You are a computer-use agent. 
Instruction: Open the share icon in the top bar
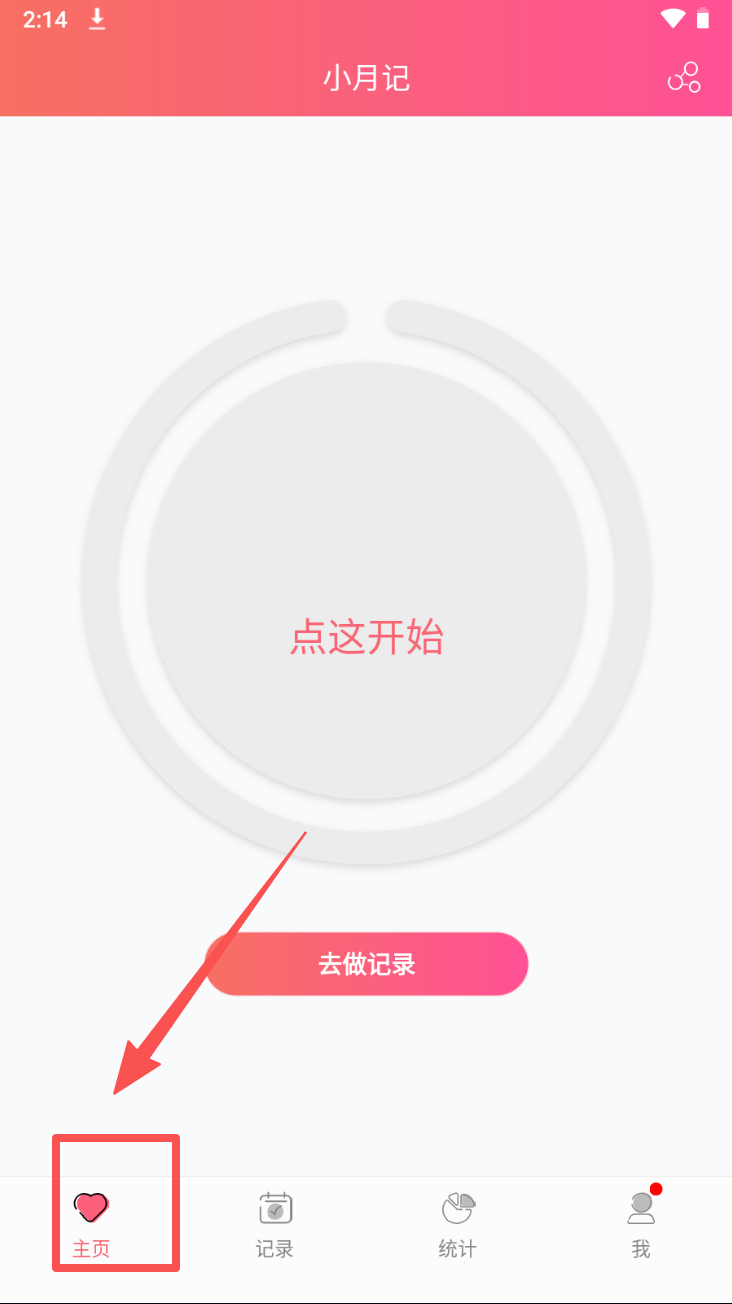point(684,78)
